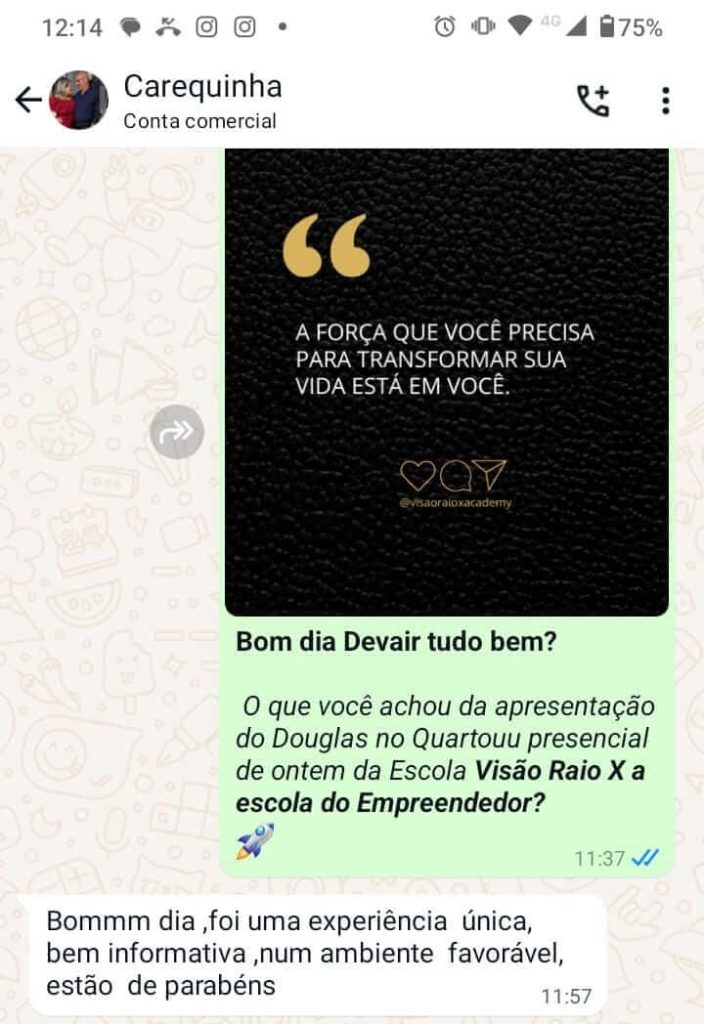
Task: Forward the quote image message
Action: (177, 432)
